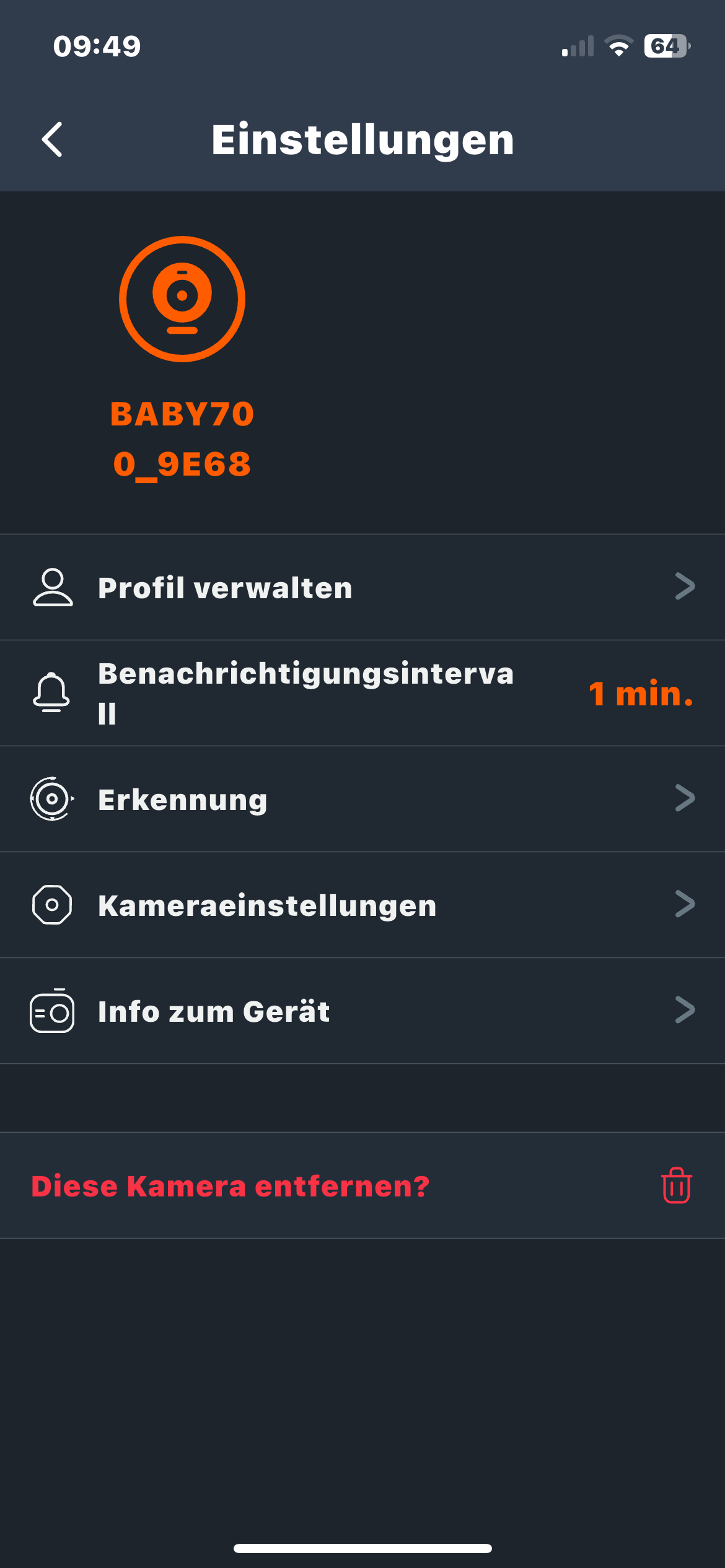Change the Benachrichtigungsintervall setting
This screenshot has width=725, height=1568.
click(x=362, y=693)
